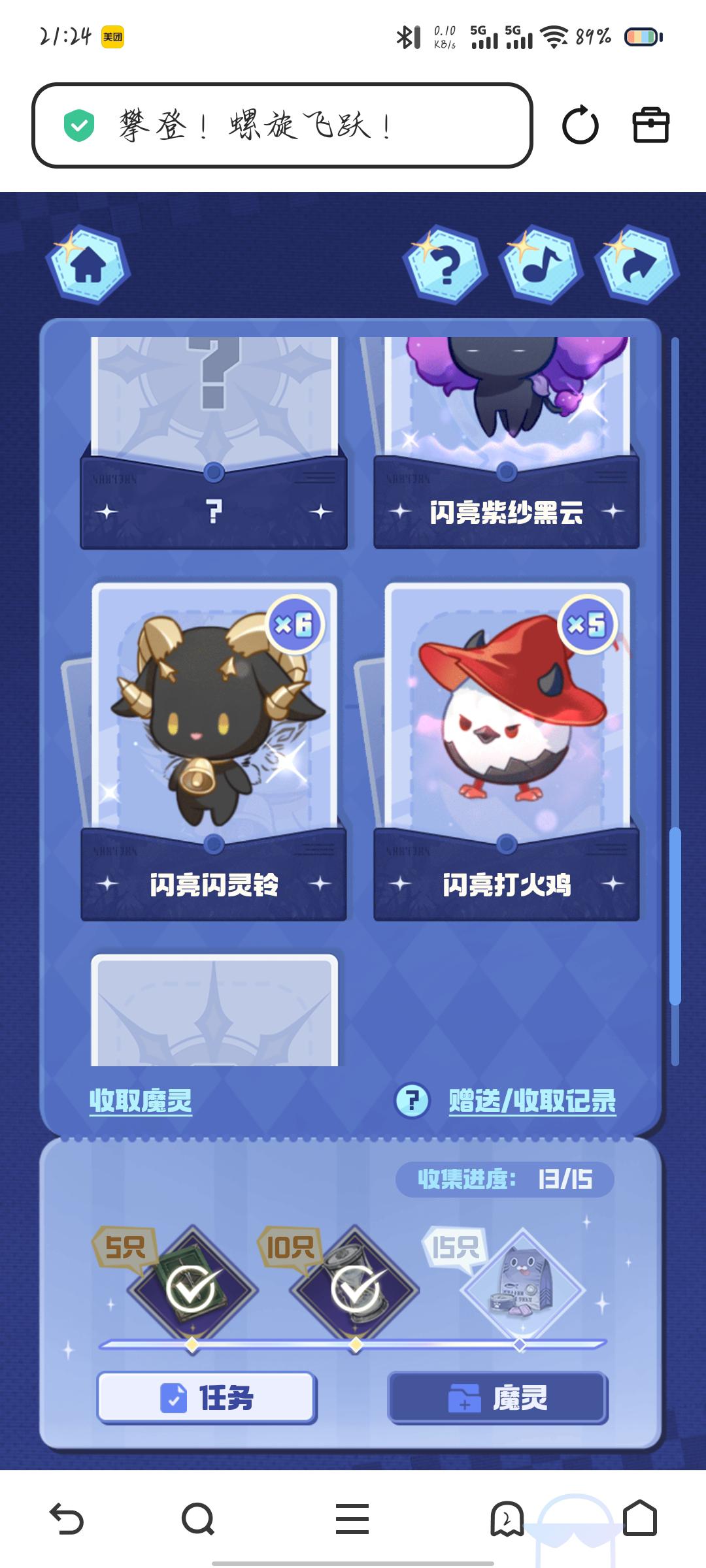The width and height of the screenshot is (706, 1568).
Task: Open the 赠送/收取记录 link
Action: pos(532,1101)
